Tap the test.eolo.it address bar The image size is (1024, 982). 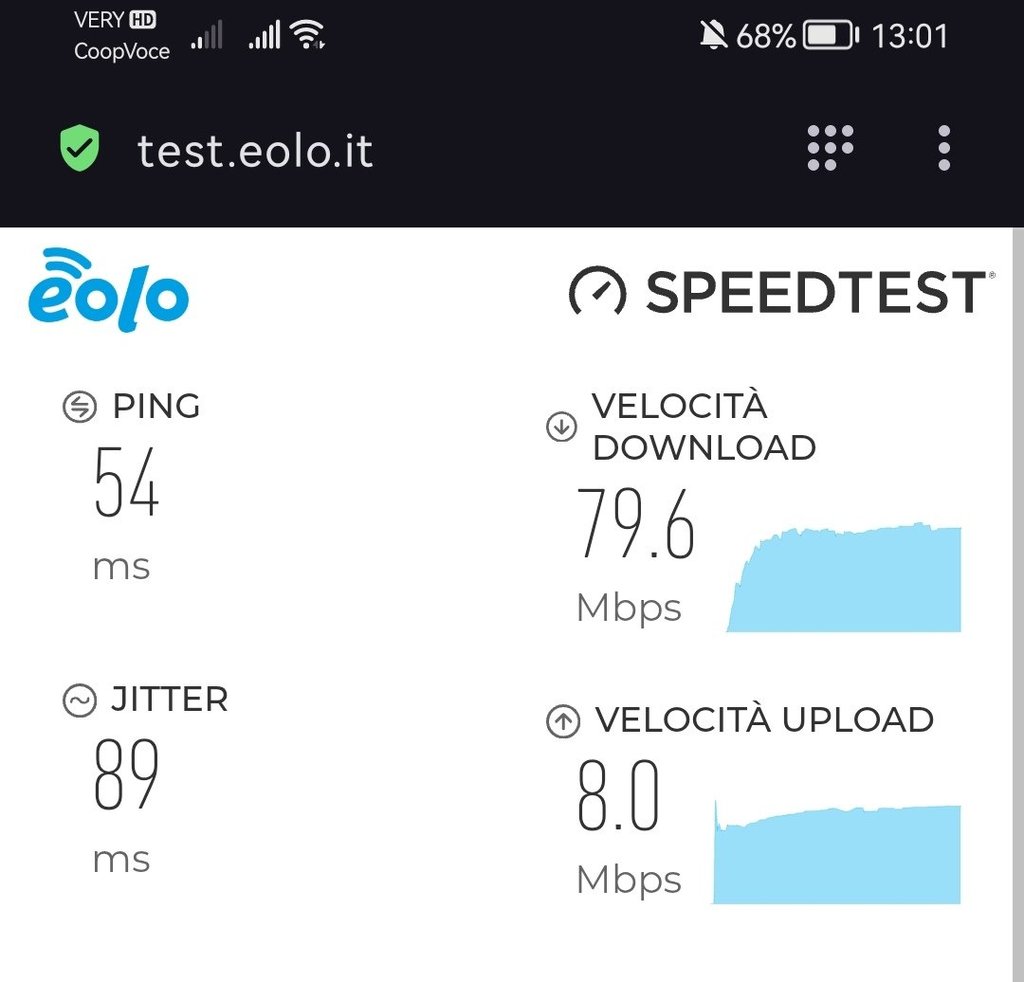pos(255,151)
